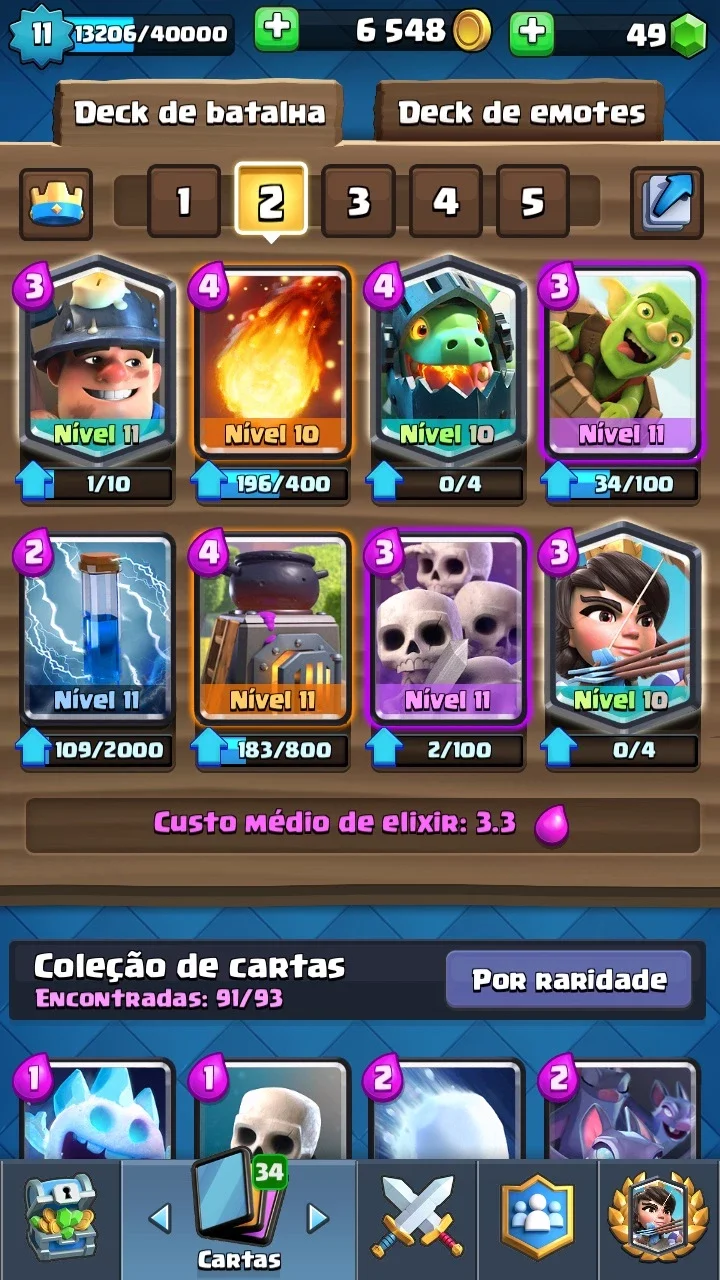Open the shop chest tab
The width and height of the screenshot is (720, 1280).
tap(60, 1216)
